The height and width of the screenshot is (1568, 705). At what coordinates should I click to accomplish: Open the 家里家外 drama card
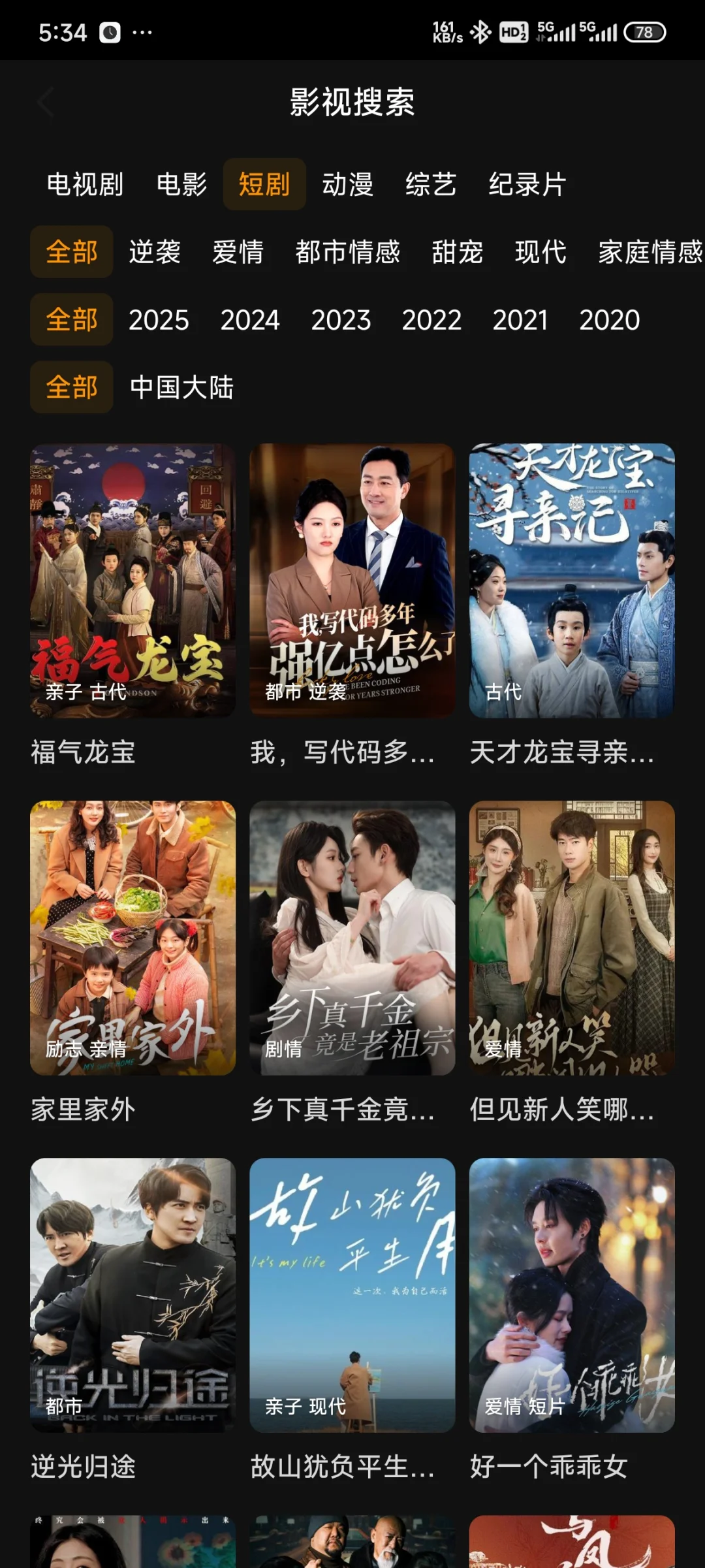(x=133, y=938)
